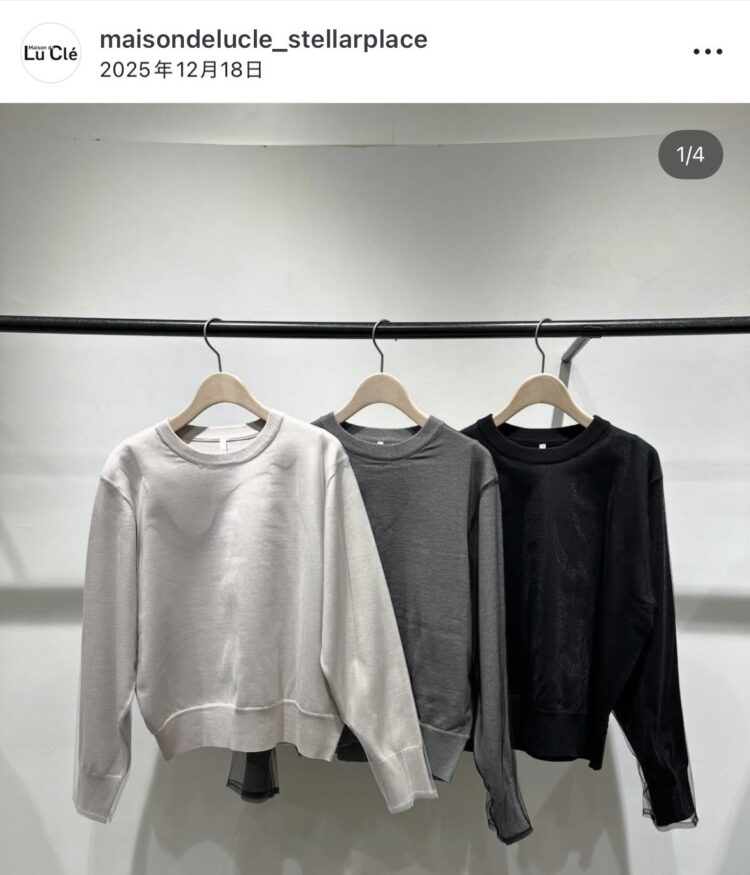This screenshot has height=875, width=750.
Task: Open the sweater photo in the post
Action: coord(375,520)
